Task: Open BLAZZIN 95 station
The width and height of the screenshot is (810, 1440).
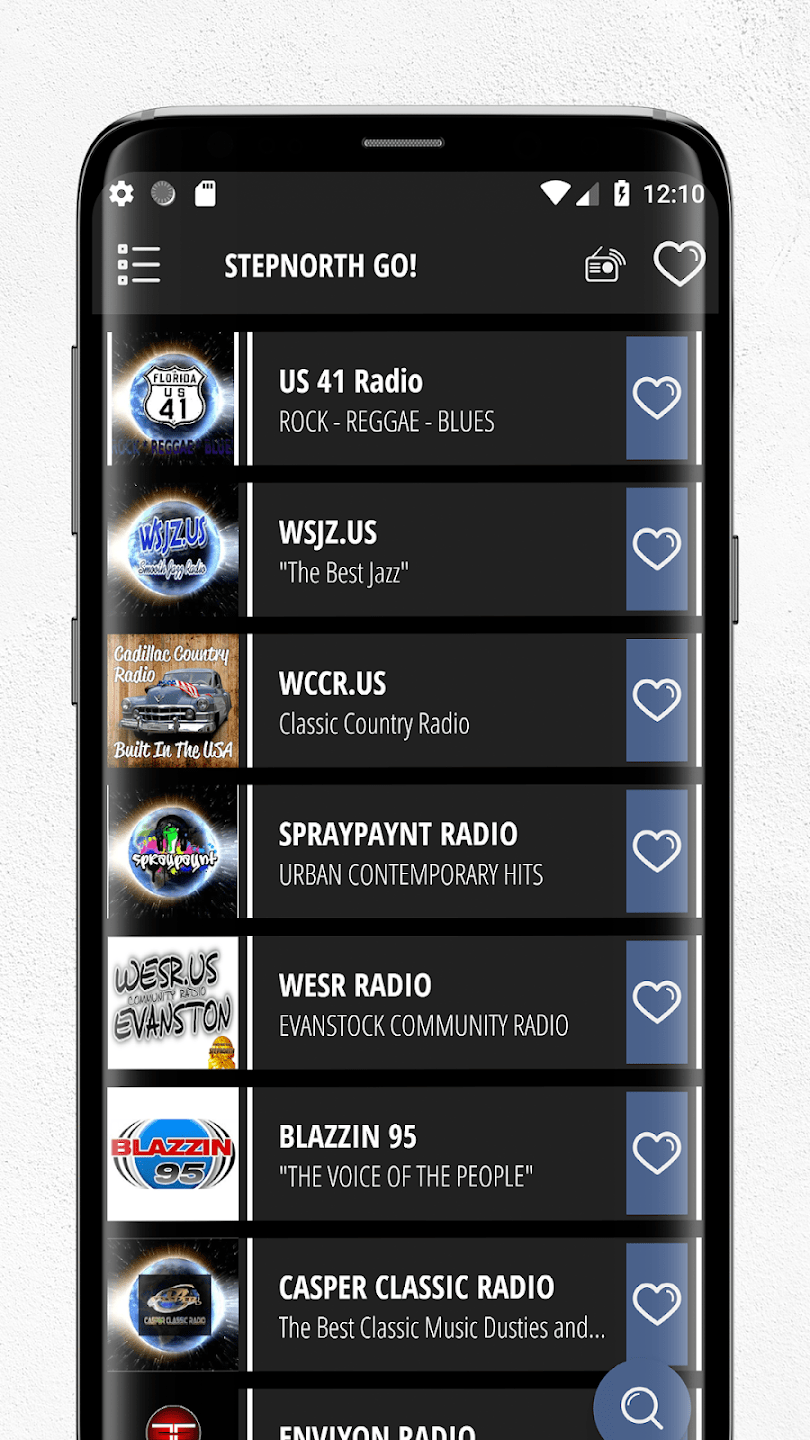Action: 436,1154
